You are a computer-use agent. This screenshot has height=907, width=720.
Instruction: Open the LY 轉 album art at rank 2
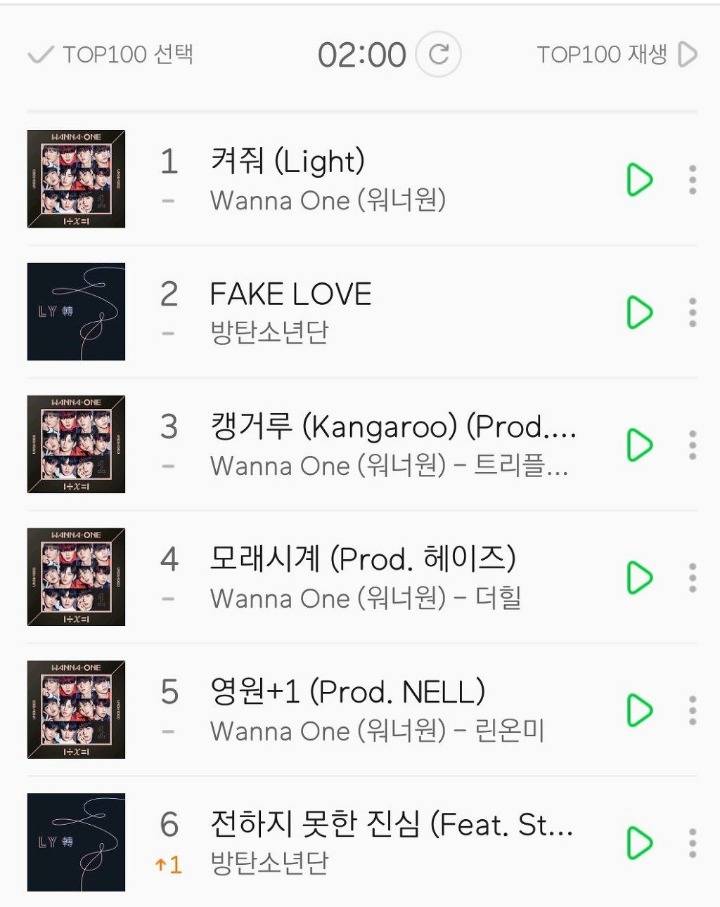tap(76, 311)
